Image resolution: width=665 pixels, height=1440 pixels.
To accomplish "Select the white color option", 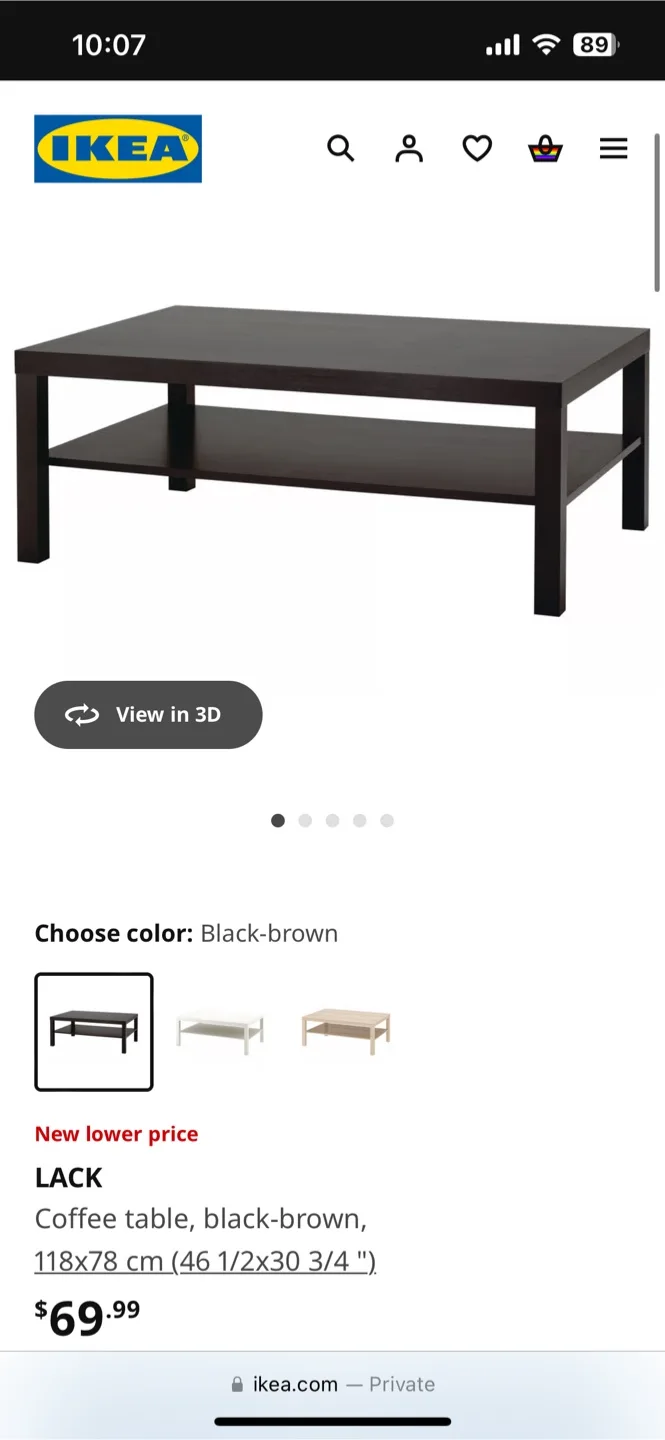I will [x=220, y=1030].
